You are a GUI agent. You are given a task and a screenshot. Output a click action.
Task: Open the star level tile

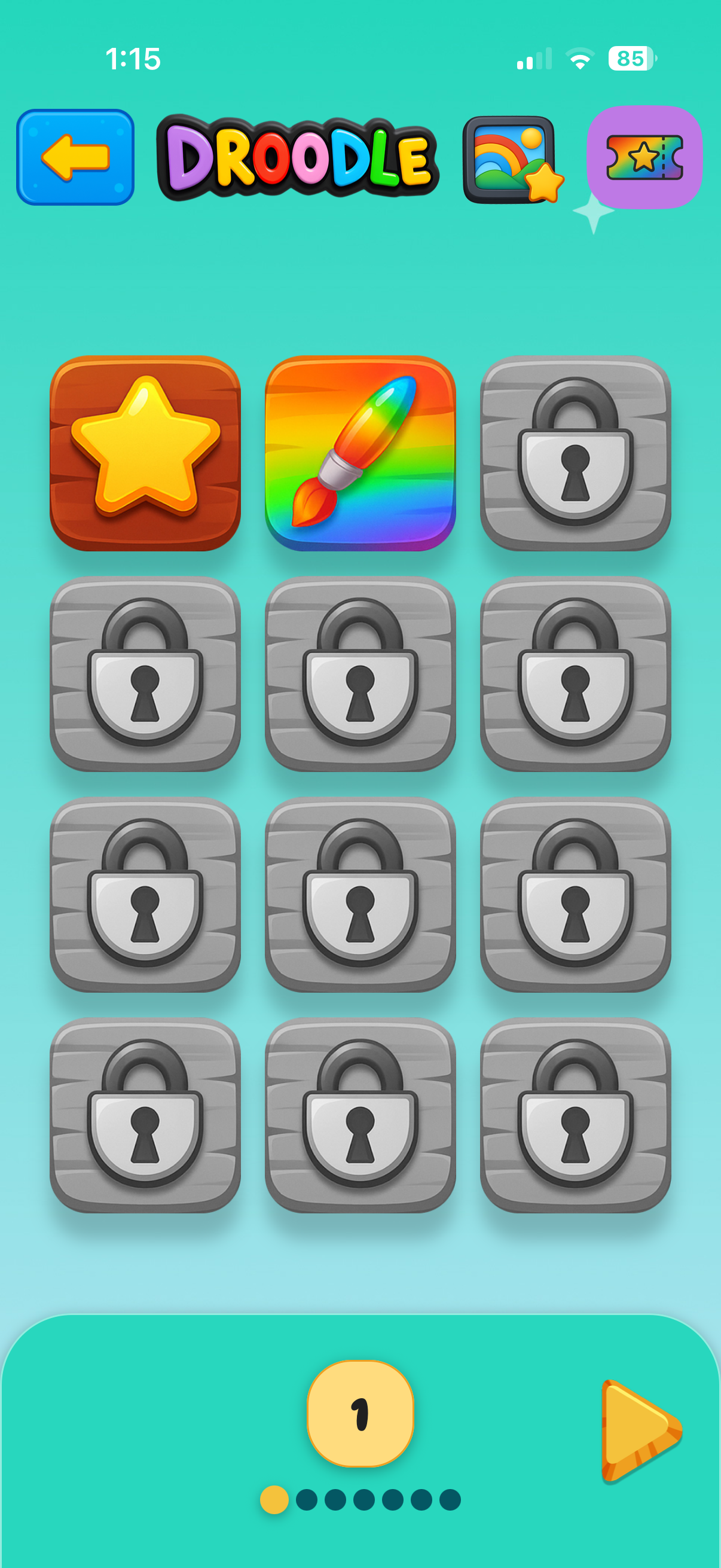[x=145, y=453]
